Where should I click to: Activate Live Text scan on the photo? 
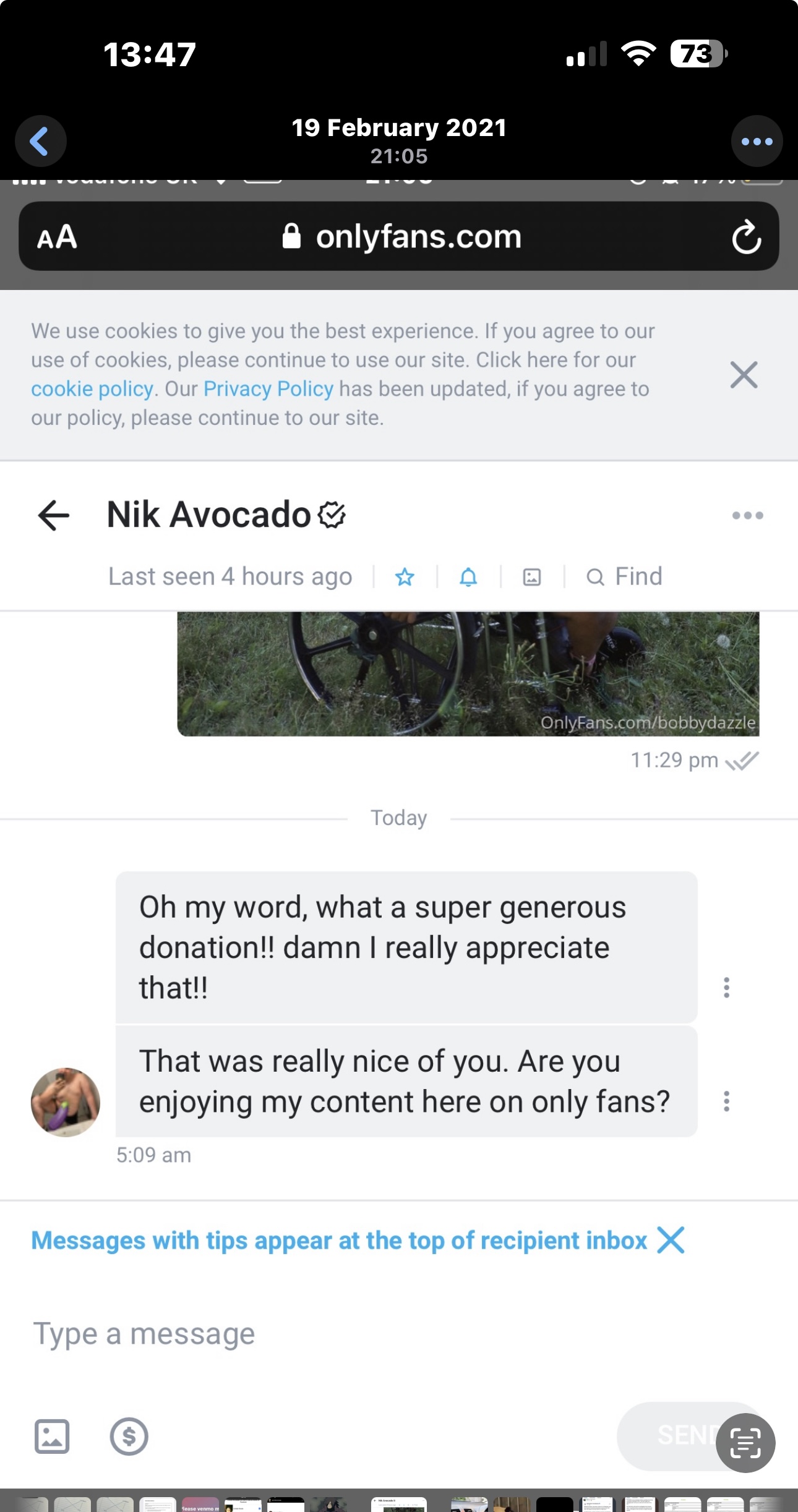coord(745,1443)
